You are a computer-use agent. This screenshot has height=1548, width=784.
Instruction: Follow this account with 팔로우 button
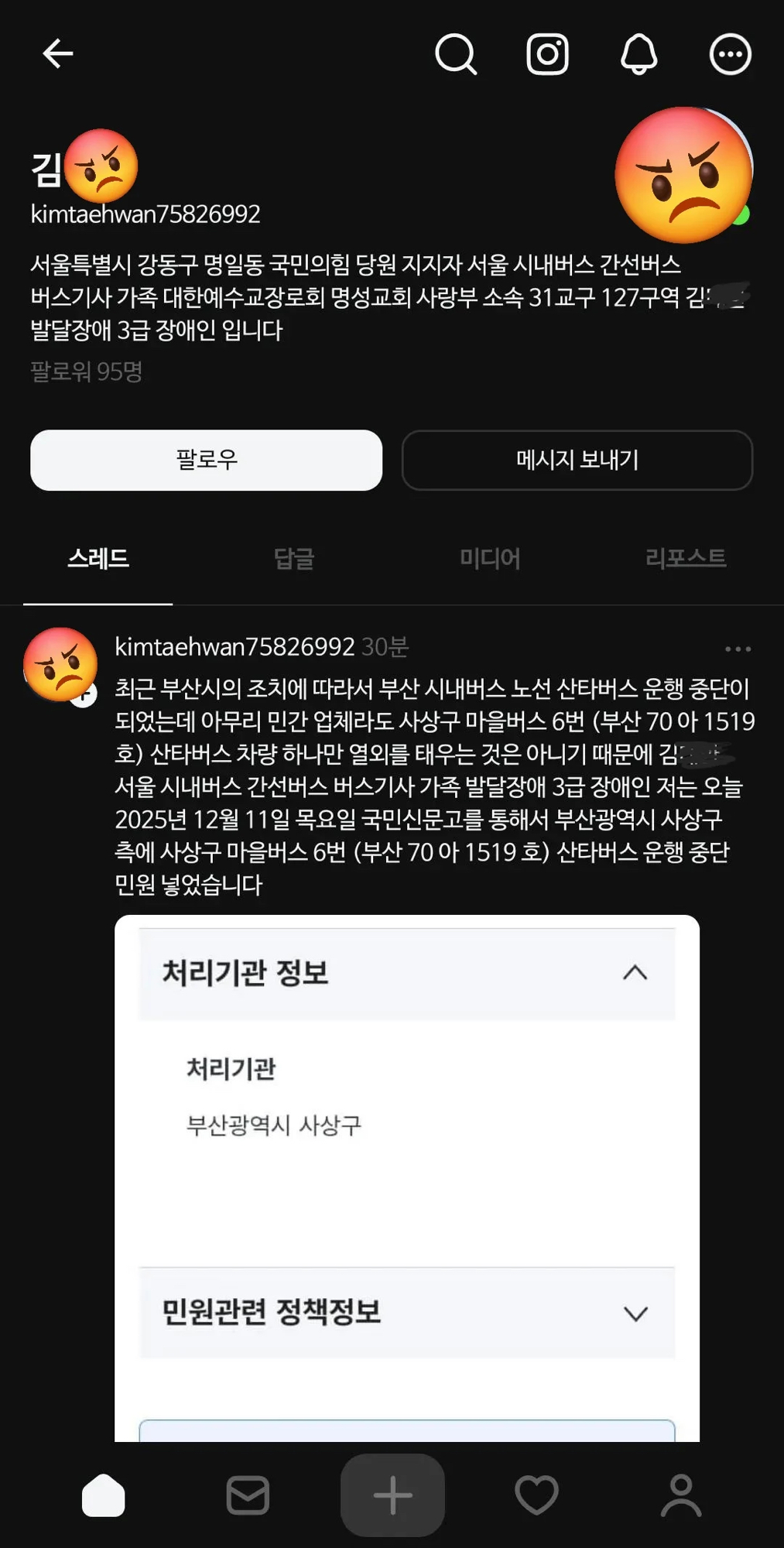tap(206, 460)
